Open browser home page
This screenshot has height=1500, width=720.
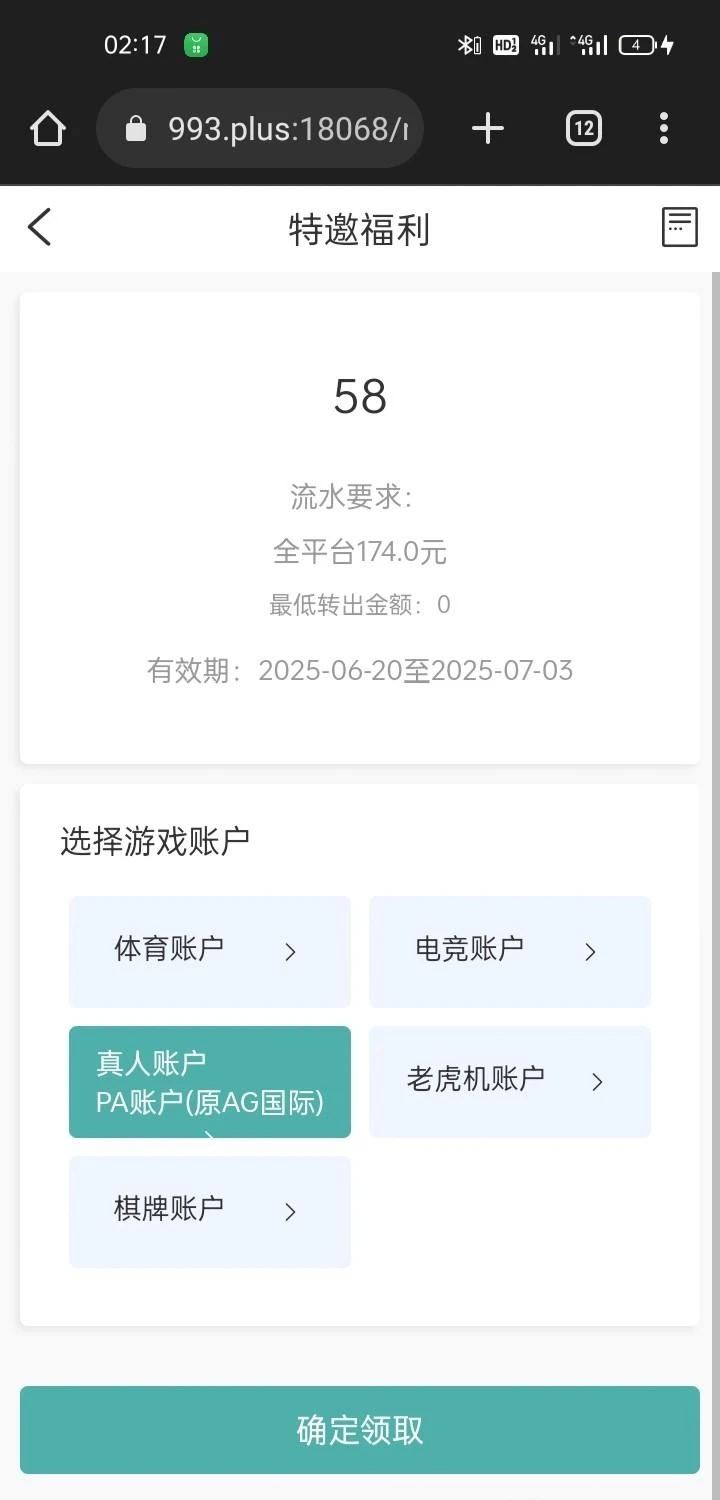[48, 128]
